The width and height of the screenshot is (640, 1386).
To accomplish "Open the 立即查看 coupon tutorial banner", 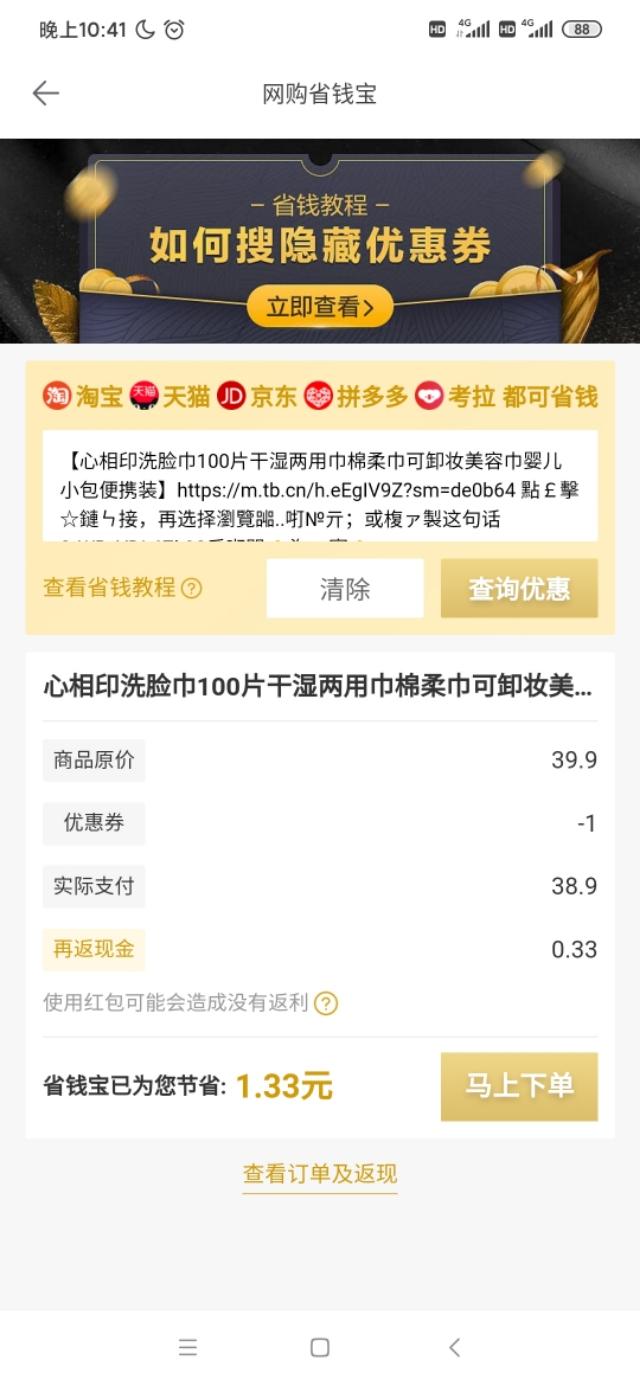I will (x=320, y=307).
